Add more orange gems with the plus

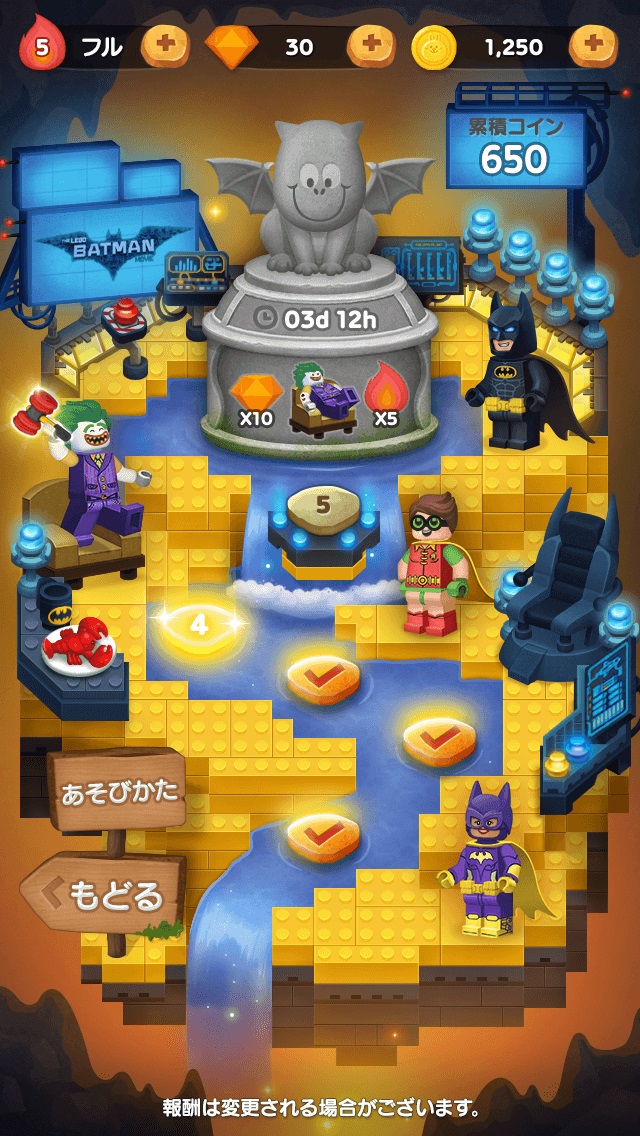[x=371, y=46]
